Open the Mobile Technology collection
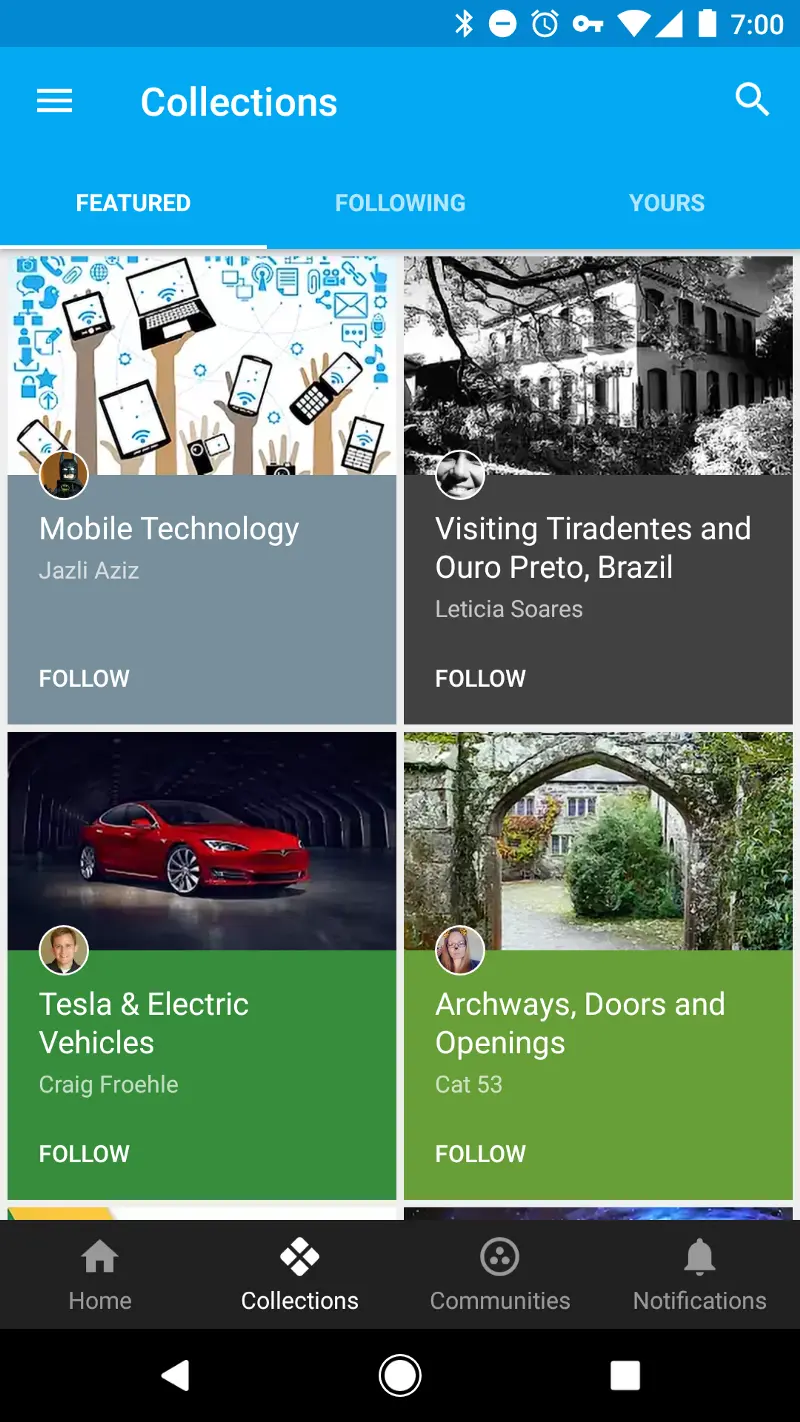800x1422 pixels. click(169, 529)
